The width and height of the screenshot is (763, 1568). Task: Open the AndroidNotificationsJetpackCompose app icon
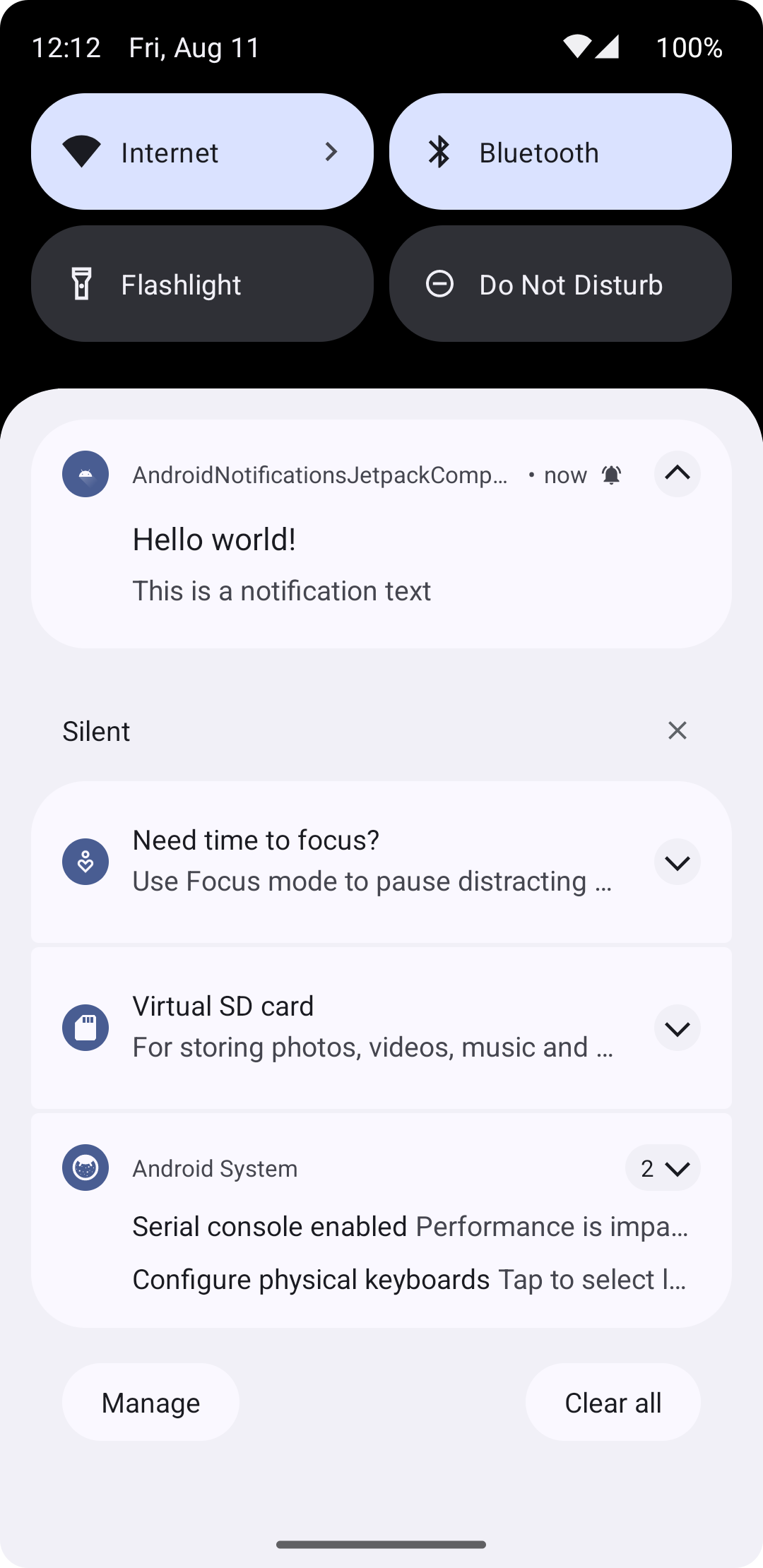(x=85, y=473)
